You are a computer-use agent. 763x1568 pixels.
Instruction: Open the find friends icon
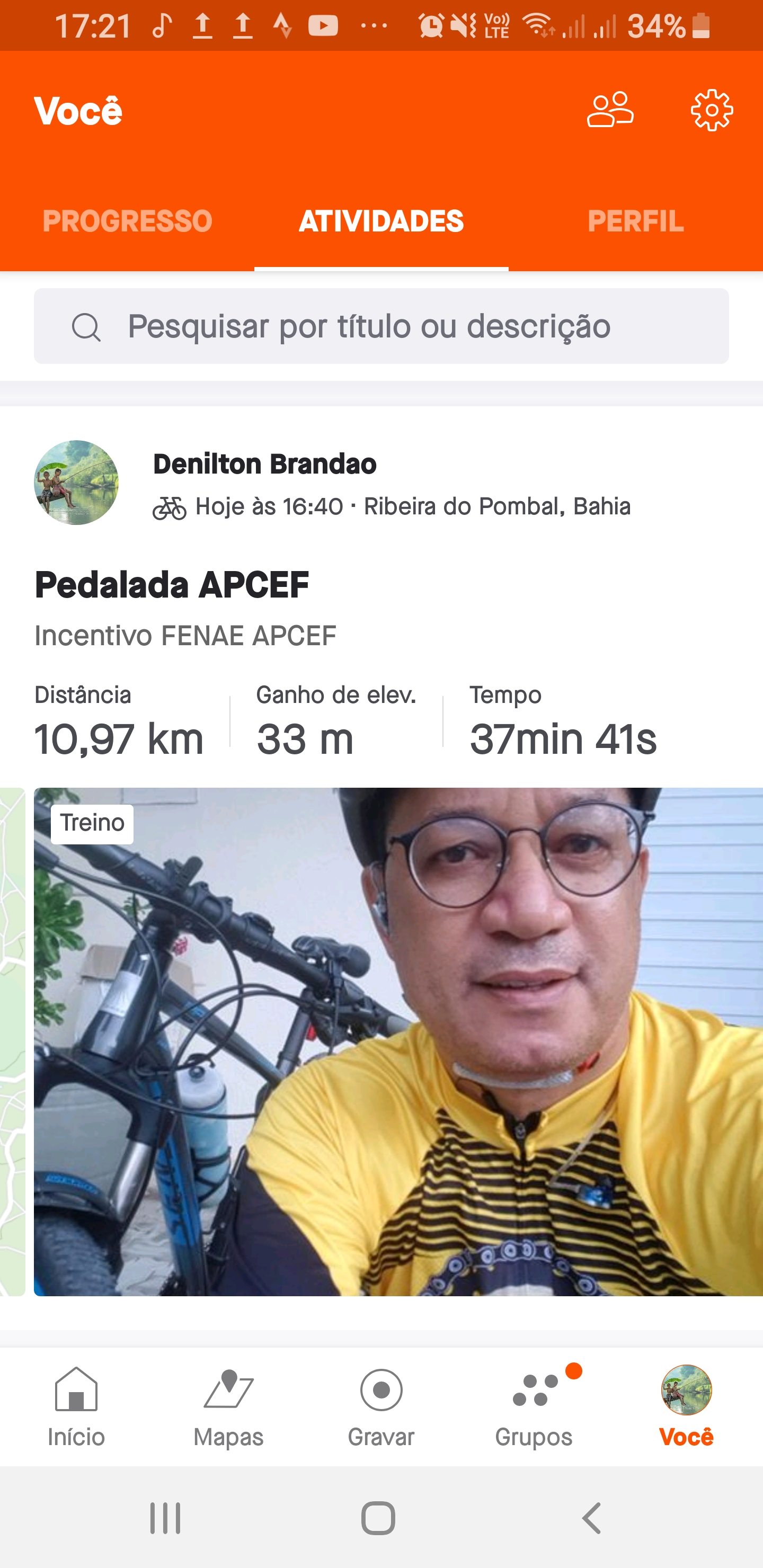tap(610, 110)
